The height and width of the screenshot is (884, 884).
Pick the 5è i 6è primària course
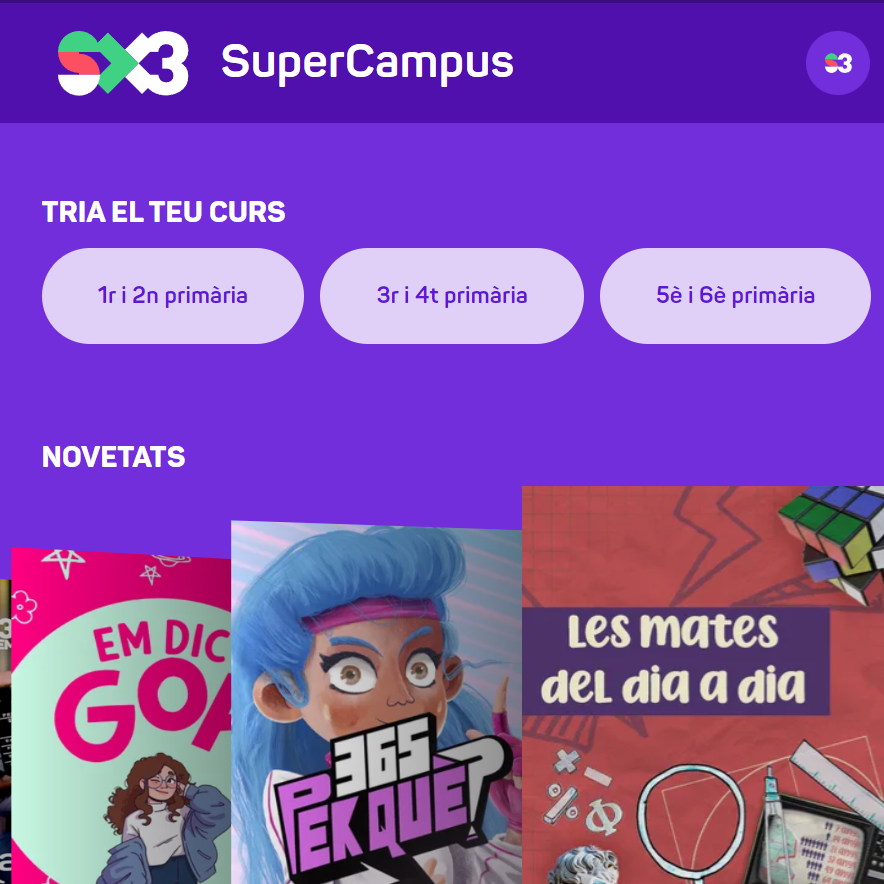pyautogui.click(x=735, y=296)
